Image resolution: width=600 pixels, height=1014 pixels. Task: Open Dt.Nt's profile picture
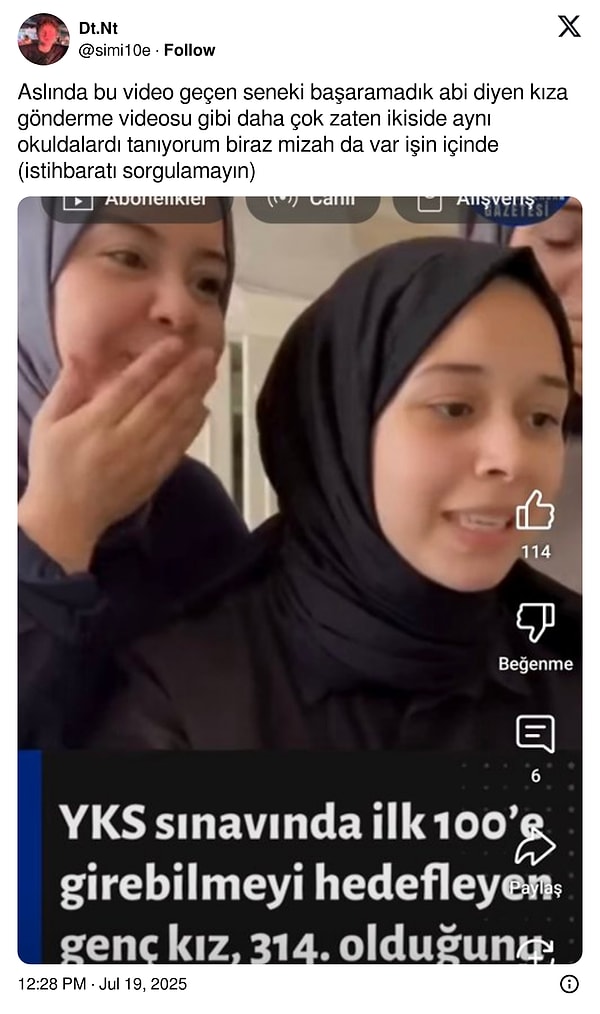43,39
